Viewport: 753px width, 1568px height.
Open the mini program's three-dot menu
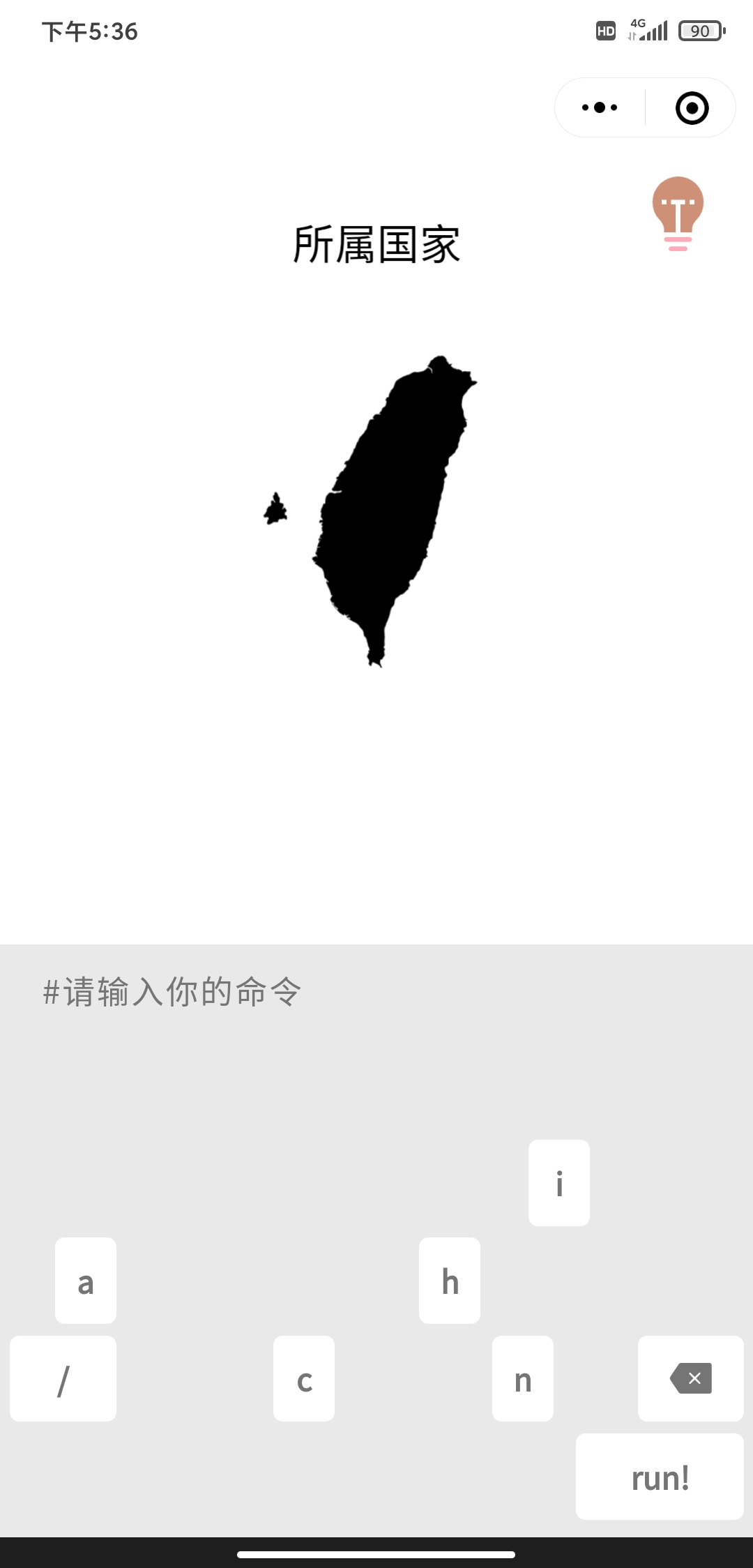[x=600, y=107]
